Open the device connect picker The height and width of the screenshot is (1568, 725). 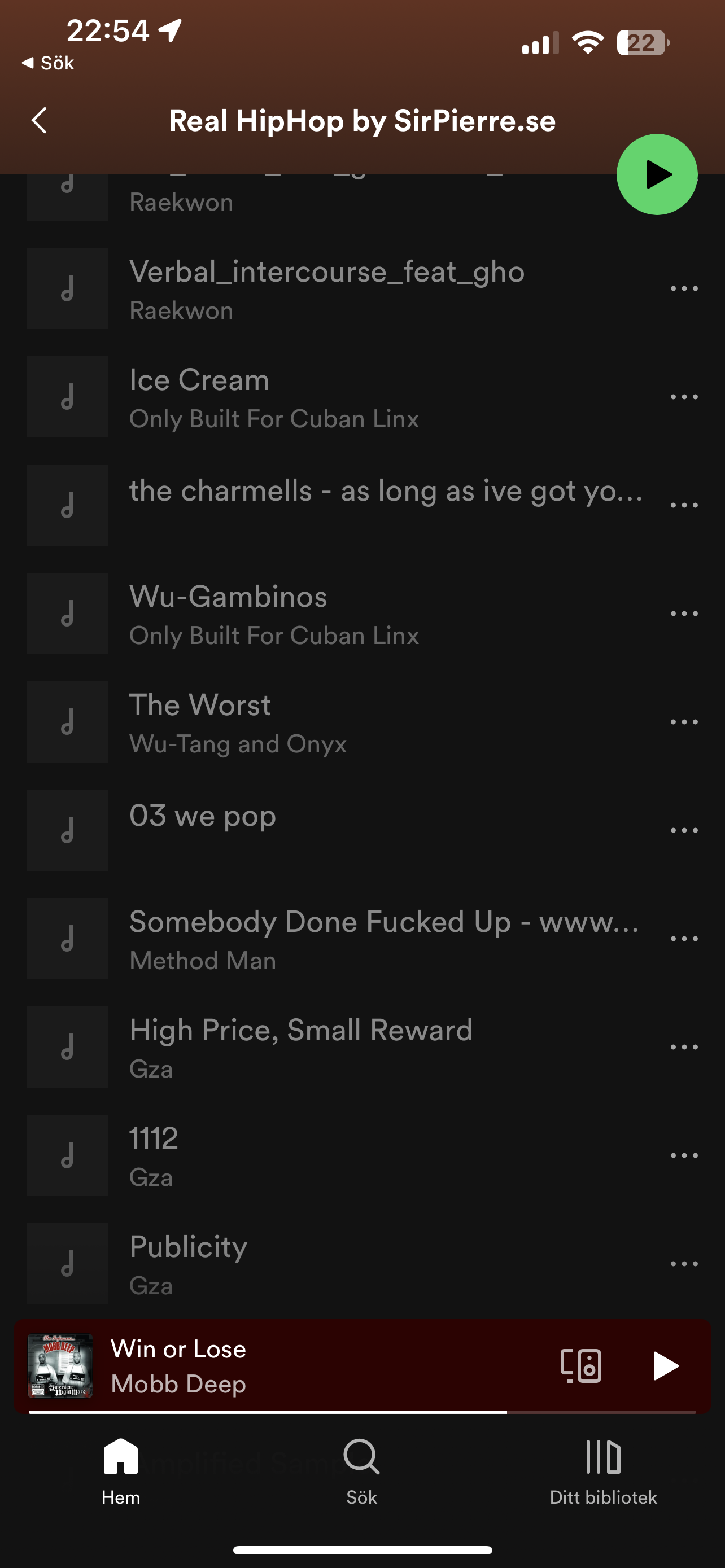pos(580,1366)
